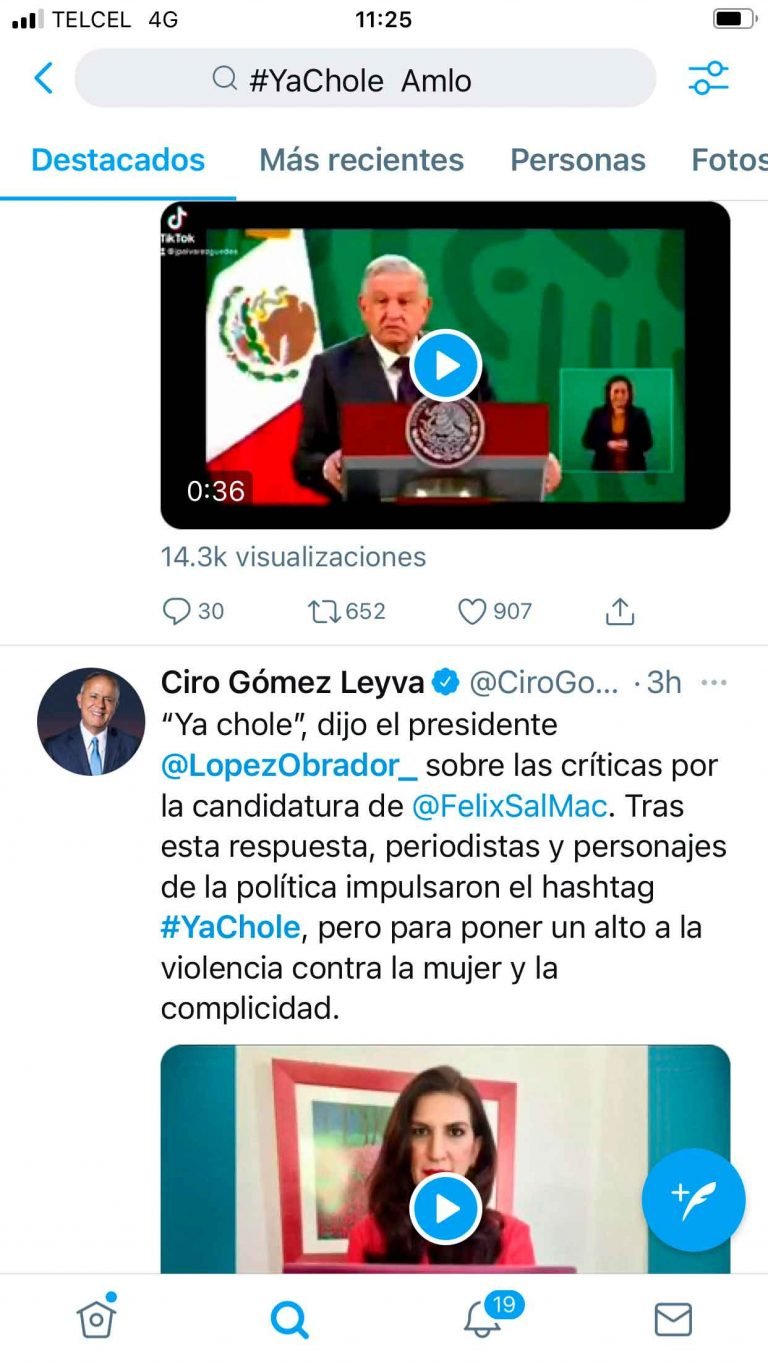Go back from search results
Image resolution: width=768 pixels, height=1365 pixels.
(44, 79)
